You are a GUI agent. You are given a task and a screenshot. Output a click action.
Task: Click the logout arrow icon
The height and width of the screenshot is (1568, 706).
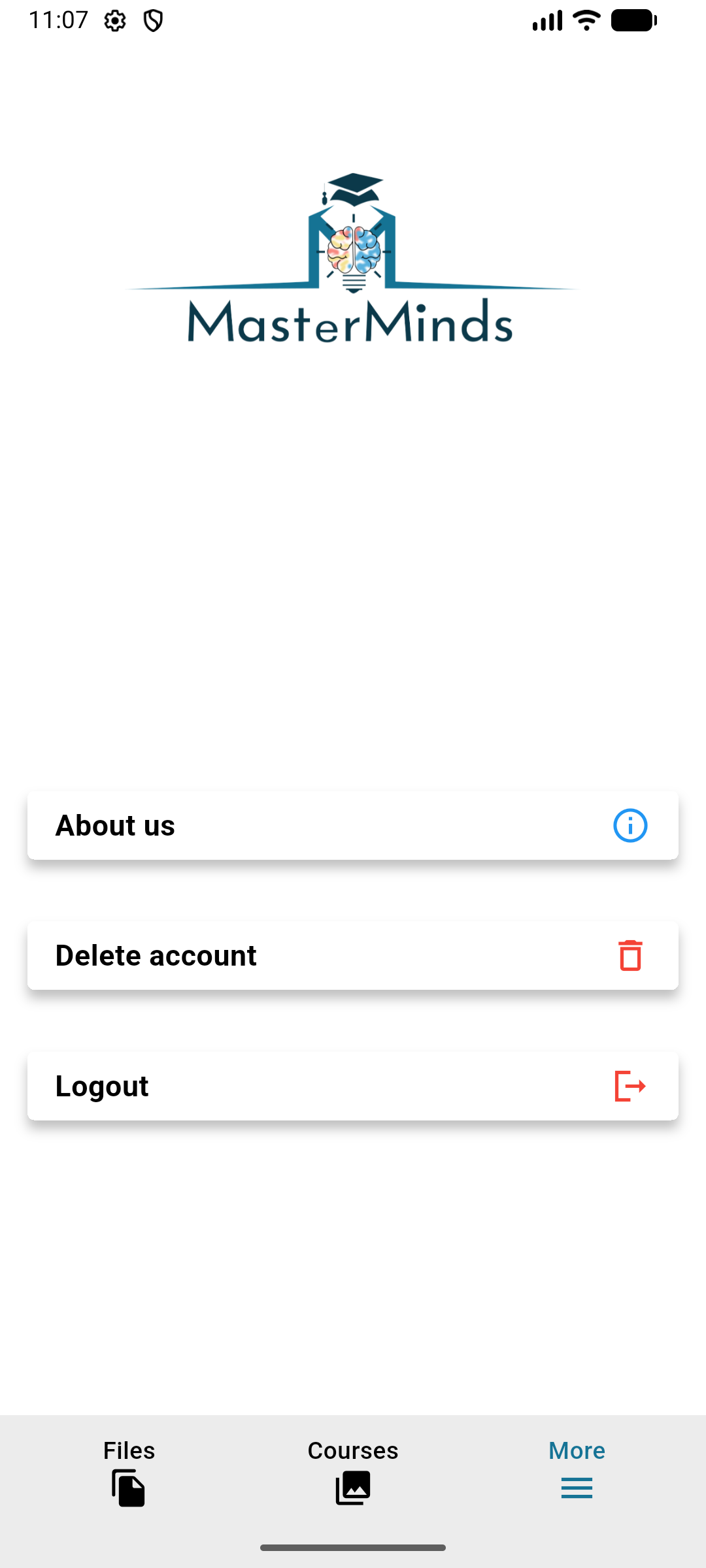630,1086
